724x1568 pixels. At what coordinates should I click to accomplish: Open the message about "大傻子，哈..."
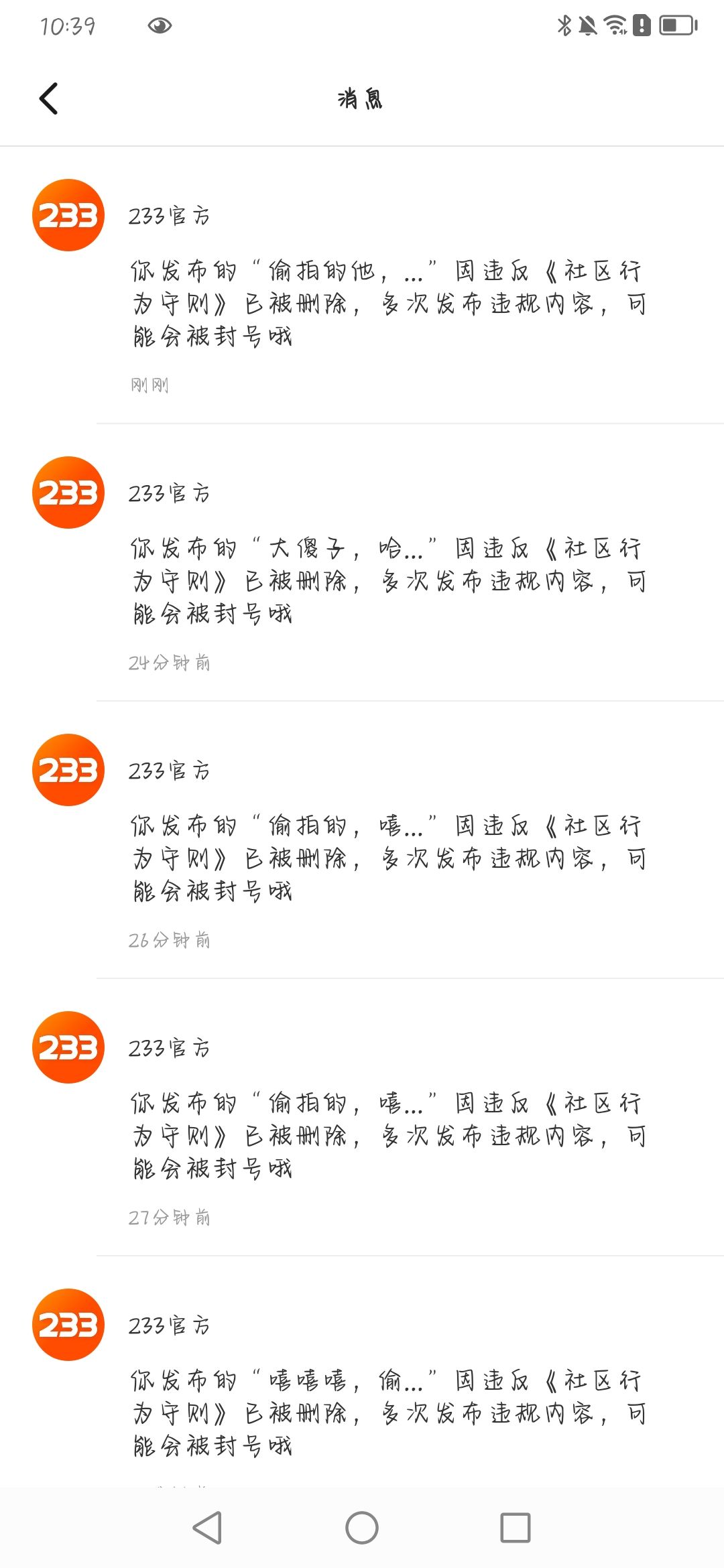pos(387,580)
